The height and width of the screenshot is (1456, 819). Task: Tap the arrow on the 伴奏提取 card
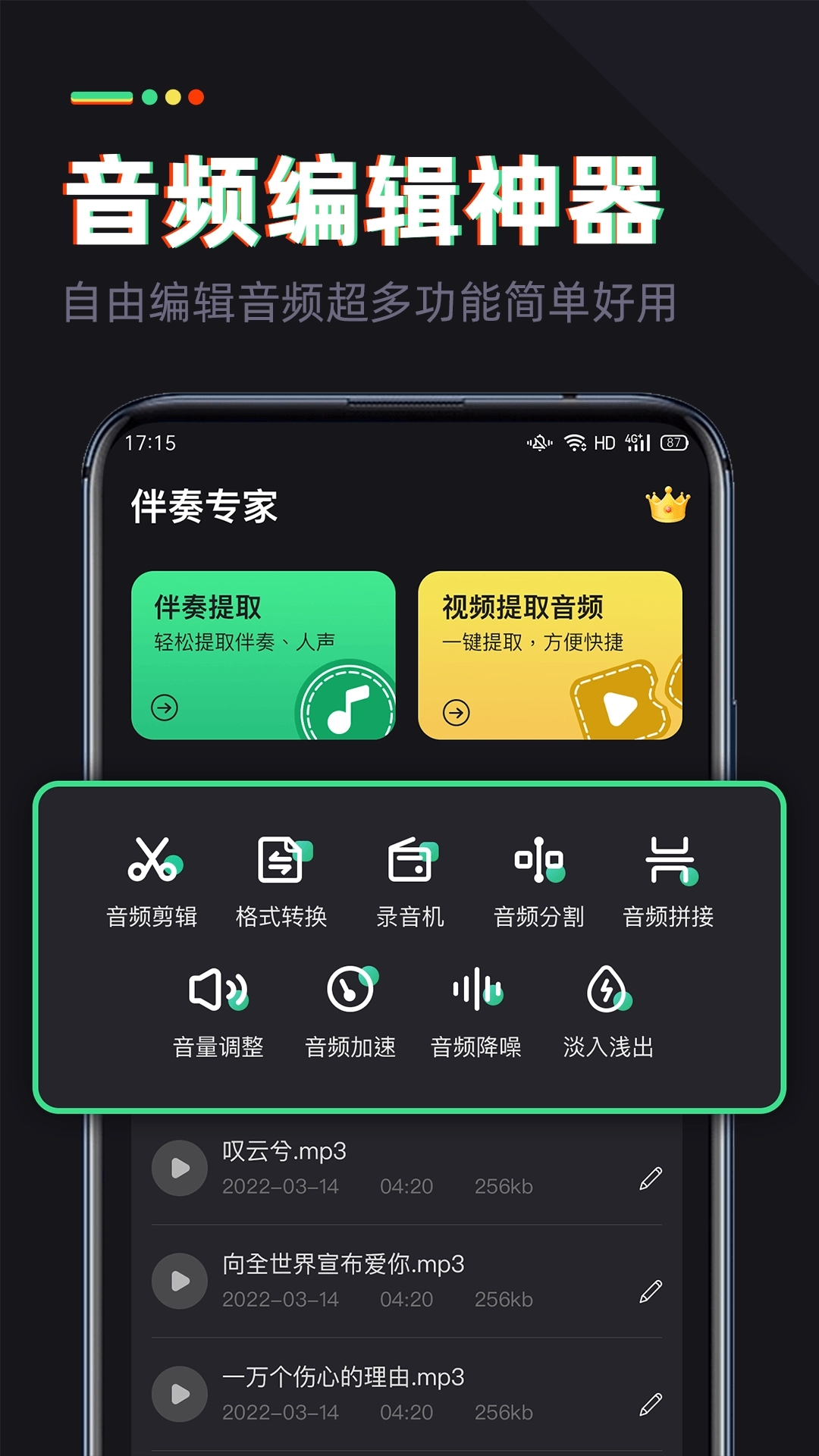163,711
